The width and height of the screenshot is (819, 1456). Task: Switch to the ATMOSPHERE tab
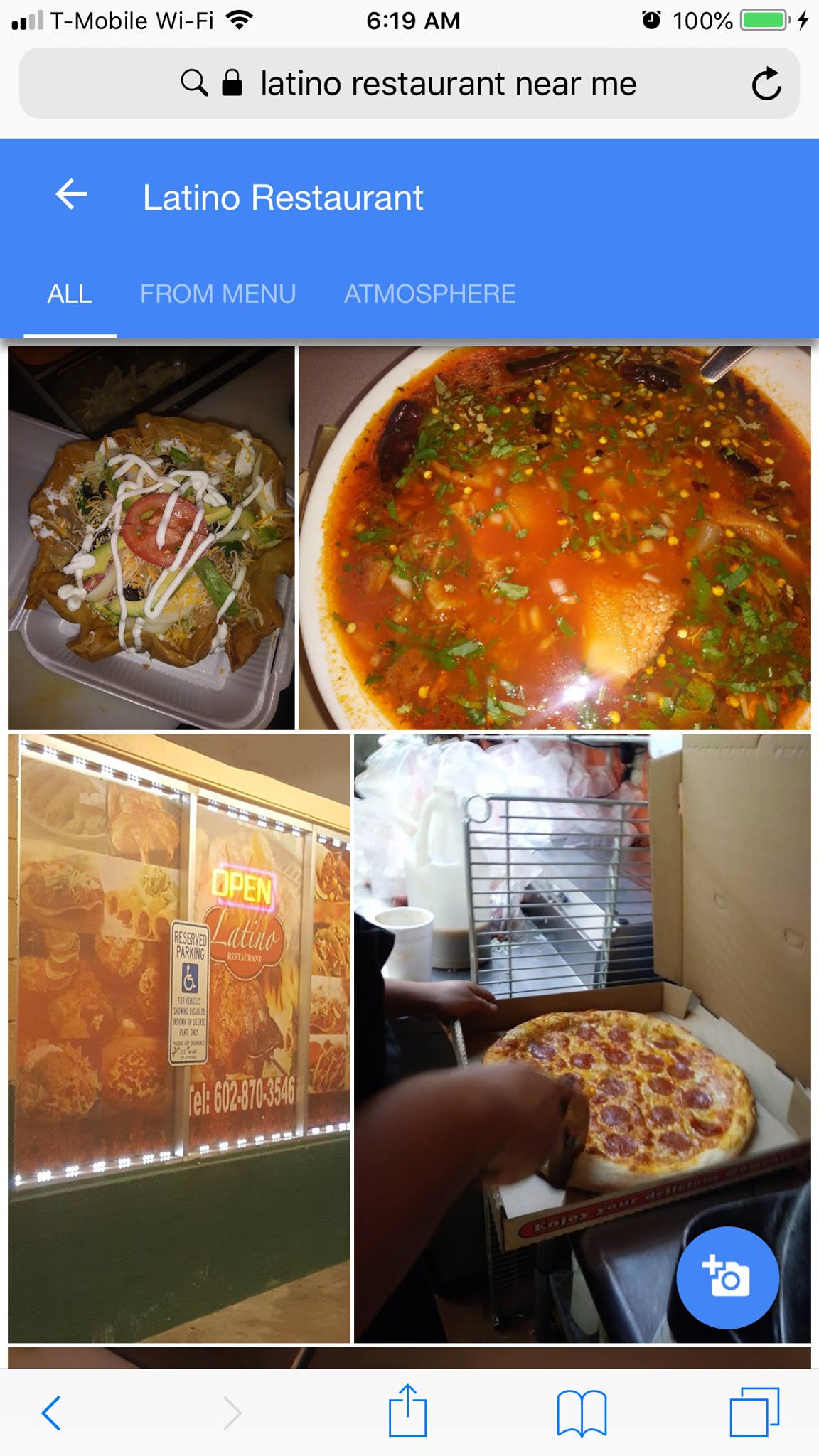pos(429,294)
